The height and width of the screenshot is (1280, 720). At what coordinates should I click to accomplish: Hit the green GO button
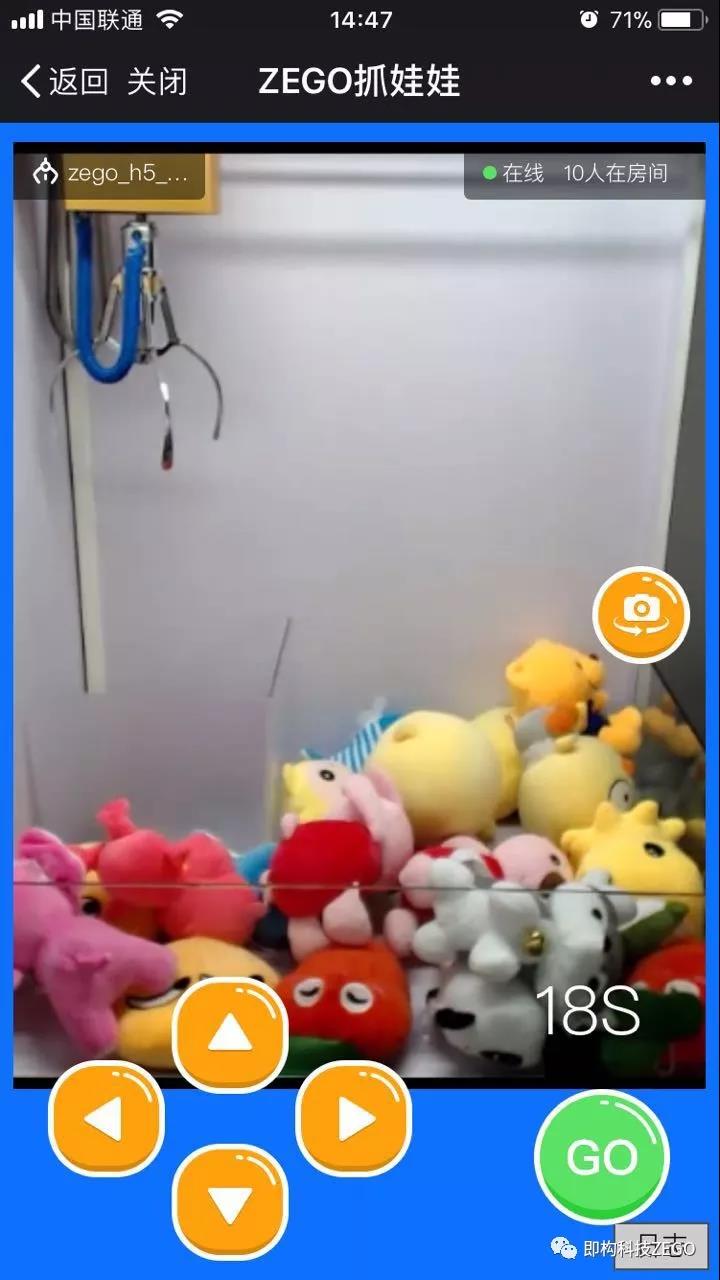[602, 1157]
